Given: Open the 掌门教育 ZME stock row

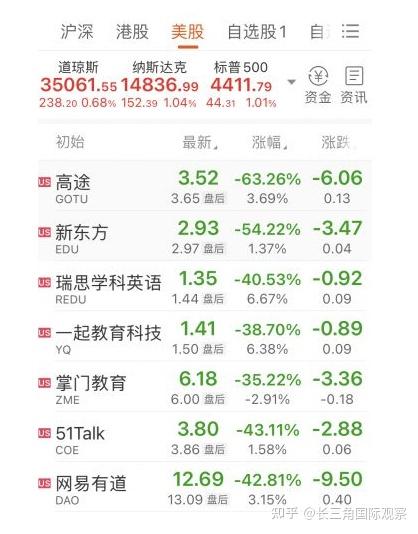Looking at the screenshot, I should click(205, 386).
